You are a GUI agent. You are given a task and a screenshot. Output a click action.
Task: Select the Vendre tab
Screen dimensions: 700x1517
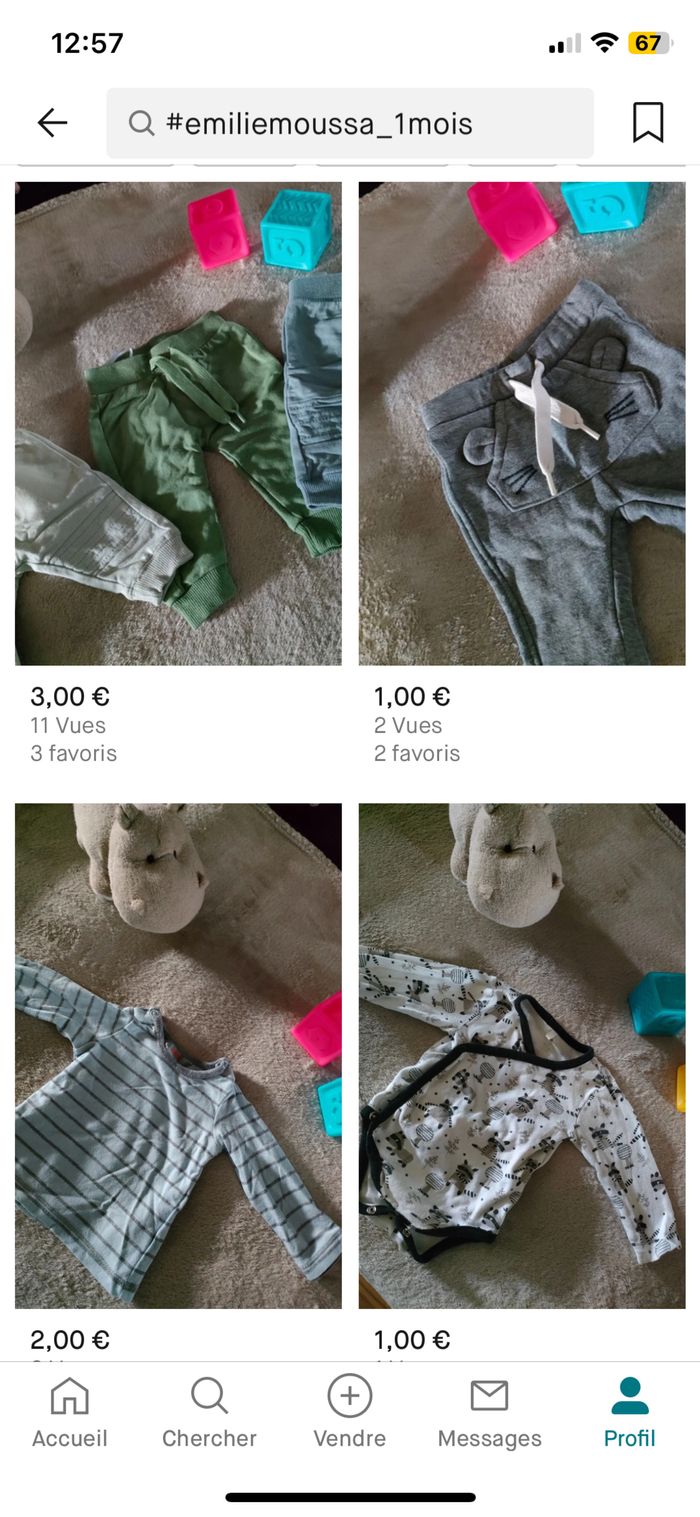349,1412
